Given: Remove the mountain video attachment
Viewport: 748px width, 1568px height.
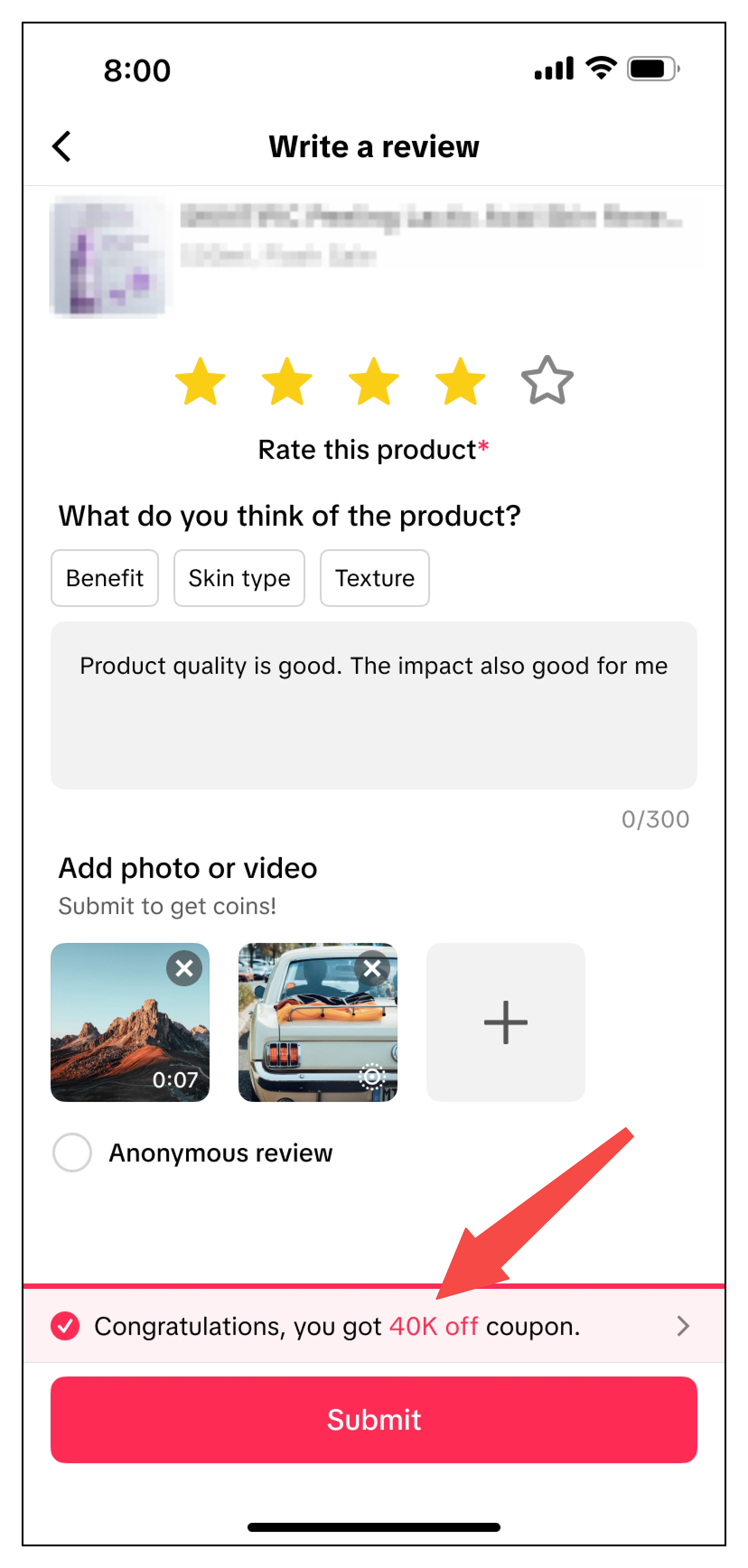Looking at the screenshot, I should (x=184, y=968).
